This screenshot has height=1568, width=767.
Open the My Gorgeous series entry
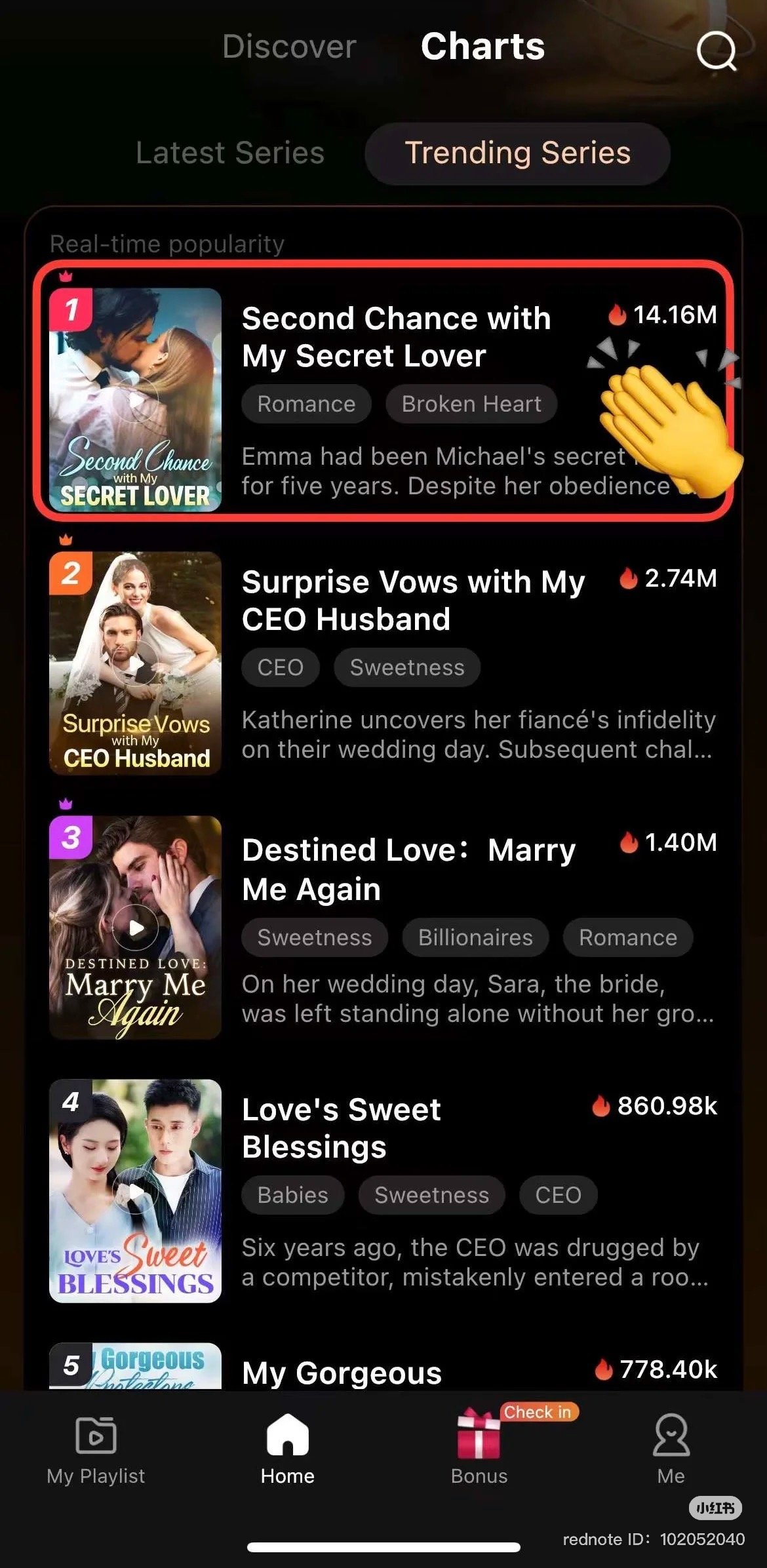point(383,1365)
